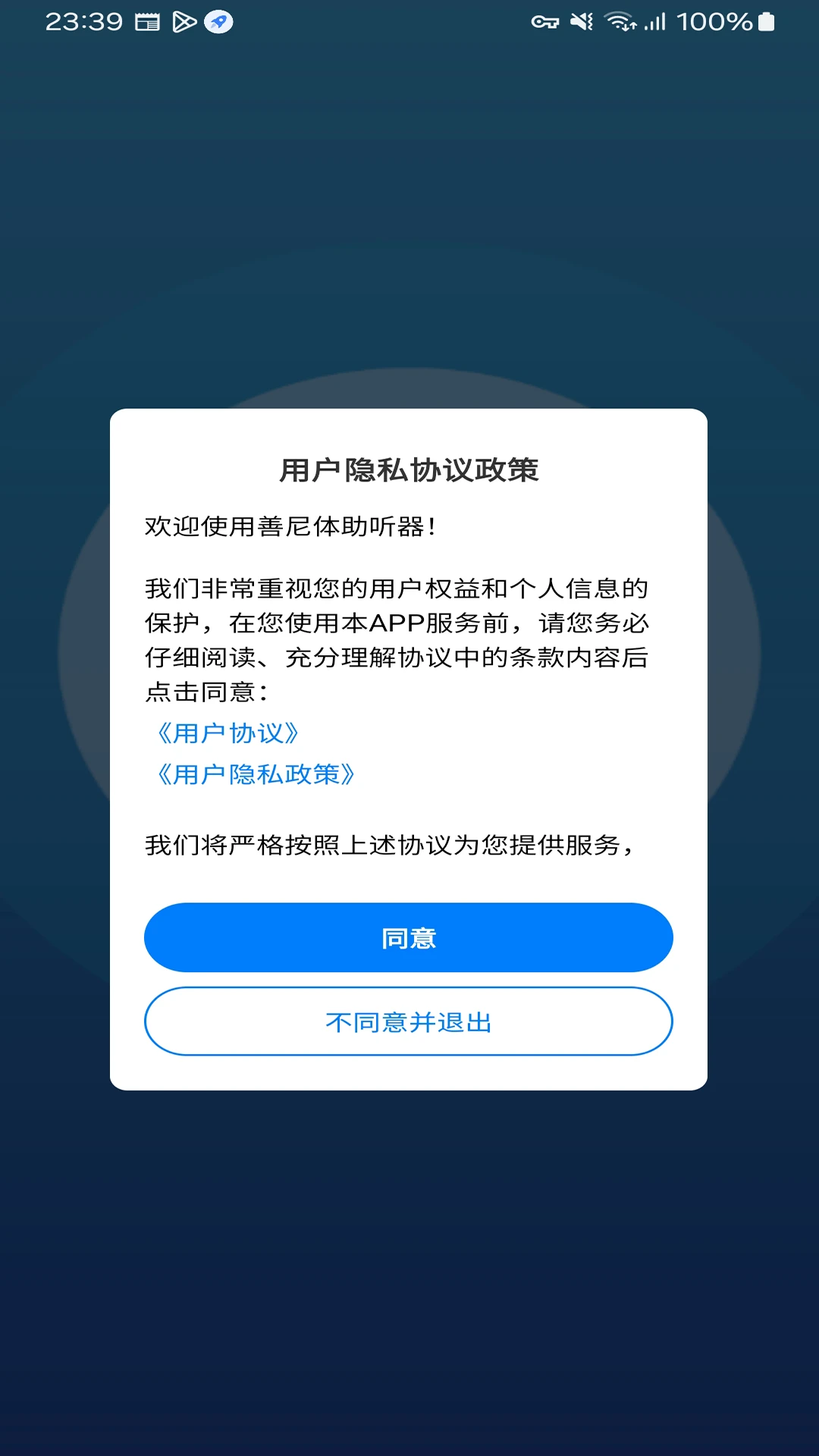Choose 不同意并退出 to decline and exit

tap(408, 1021)
